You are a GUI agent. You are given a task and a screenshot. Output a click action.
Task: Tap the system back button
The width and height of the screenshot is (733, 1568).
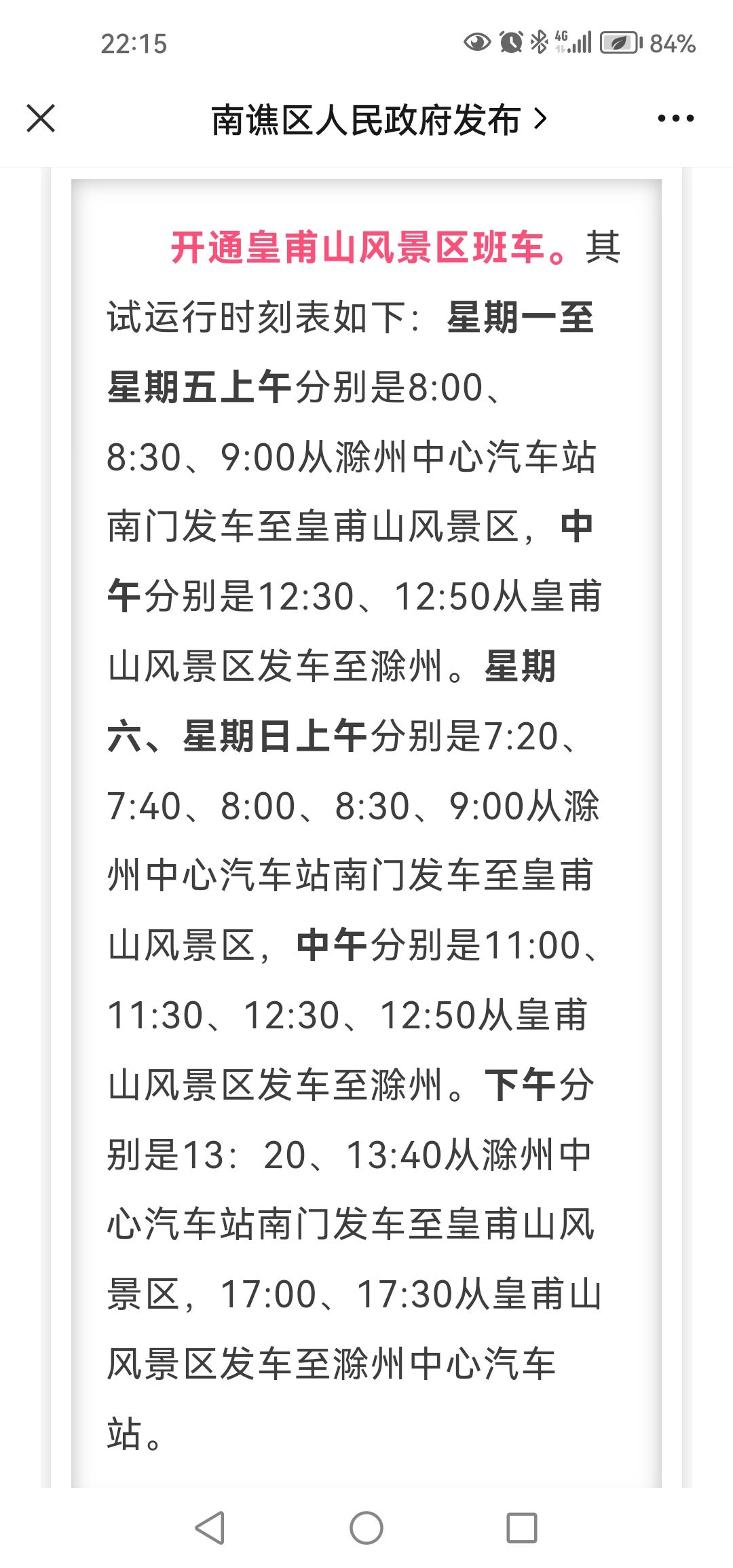(x=210, y=1528)
